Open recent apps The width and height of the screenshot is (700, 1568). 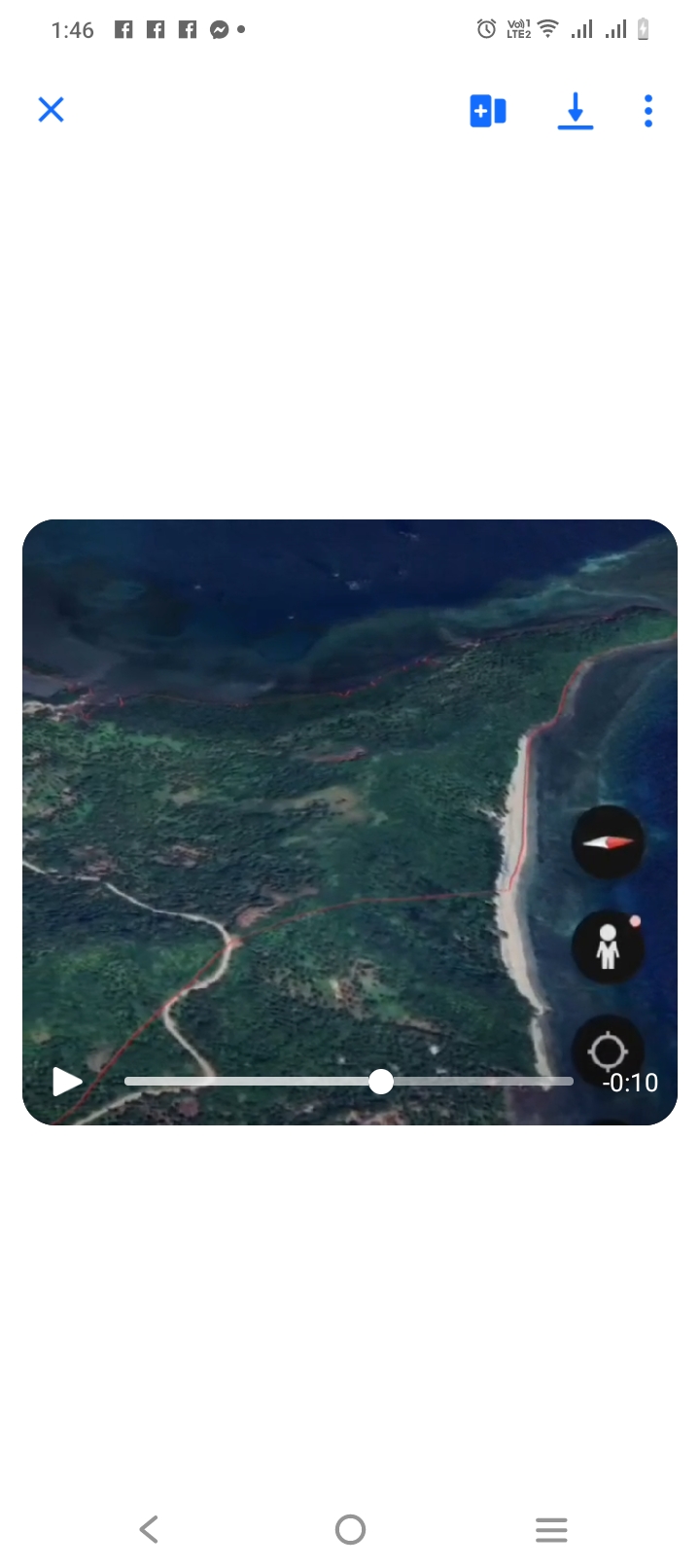click(x=551, y=1529)
